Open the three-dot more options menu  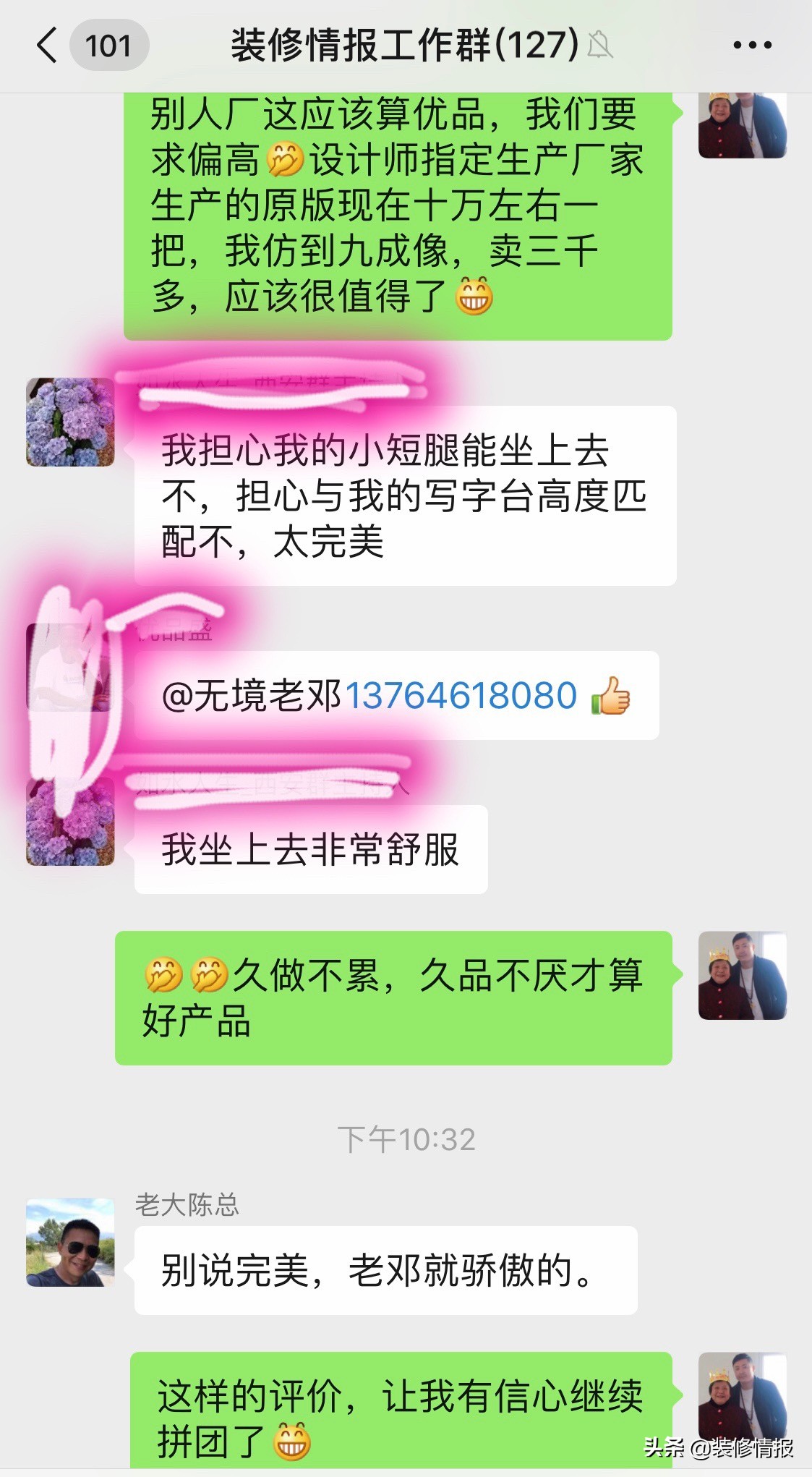tap(753, 45)
